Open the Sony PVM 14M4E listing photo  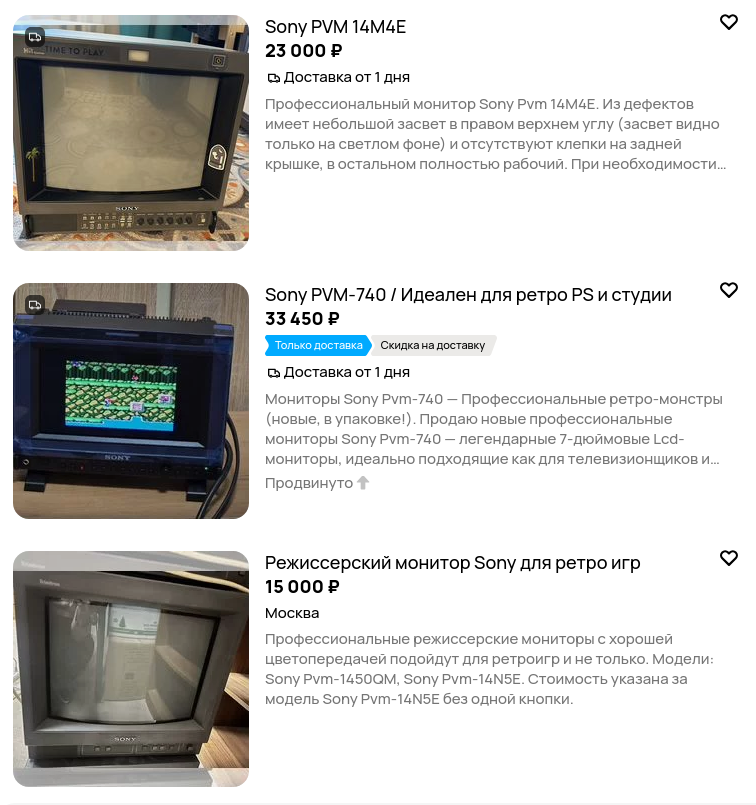pos(131,133)
